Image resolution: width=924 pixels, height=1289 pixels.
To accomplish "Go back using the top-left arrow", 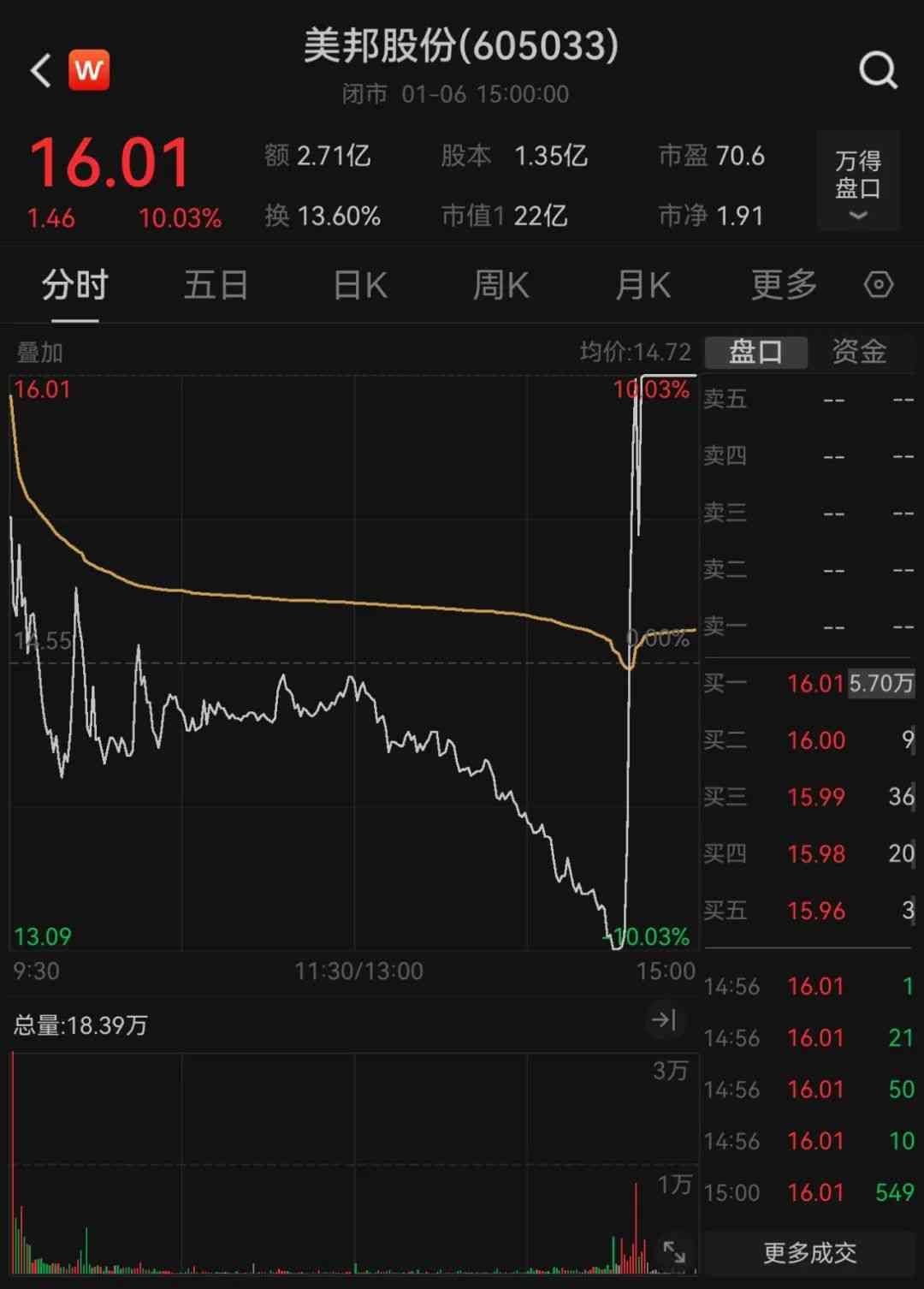I will tap(40, 70).
